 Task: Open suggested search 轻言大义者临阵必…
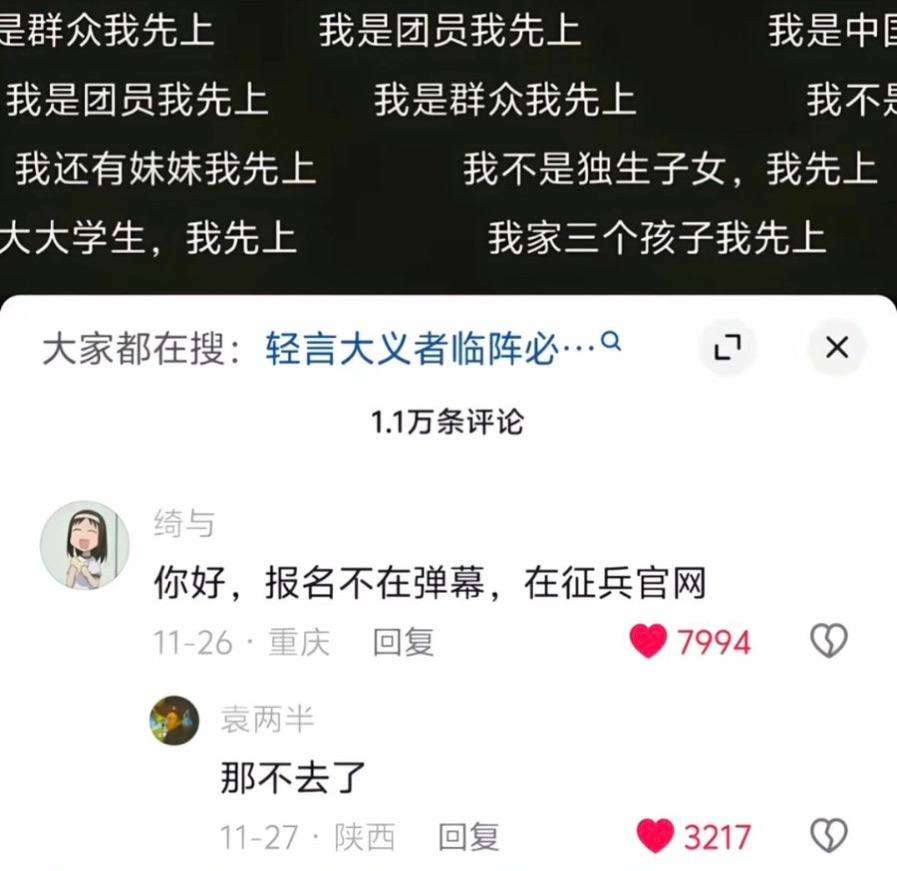[440, 348]
